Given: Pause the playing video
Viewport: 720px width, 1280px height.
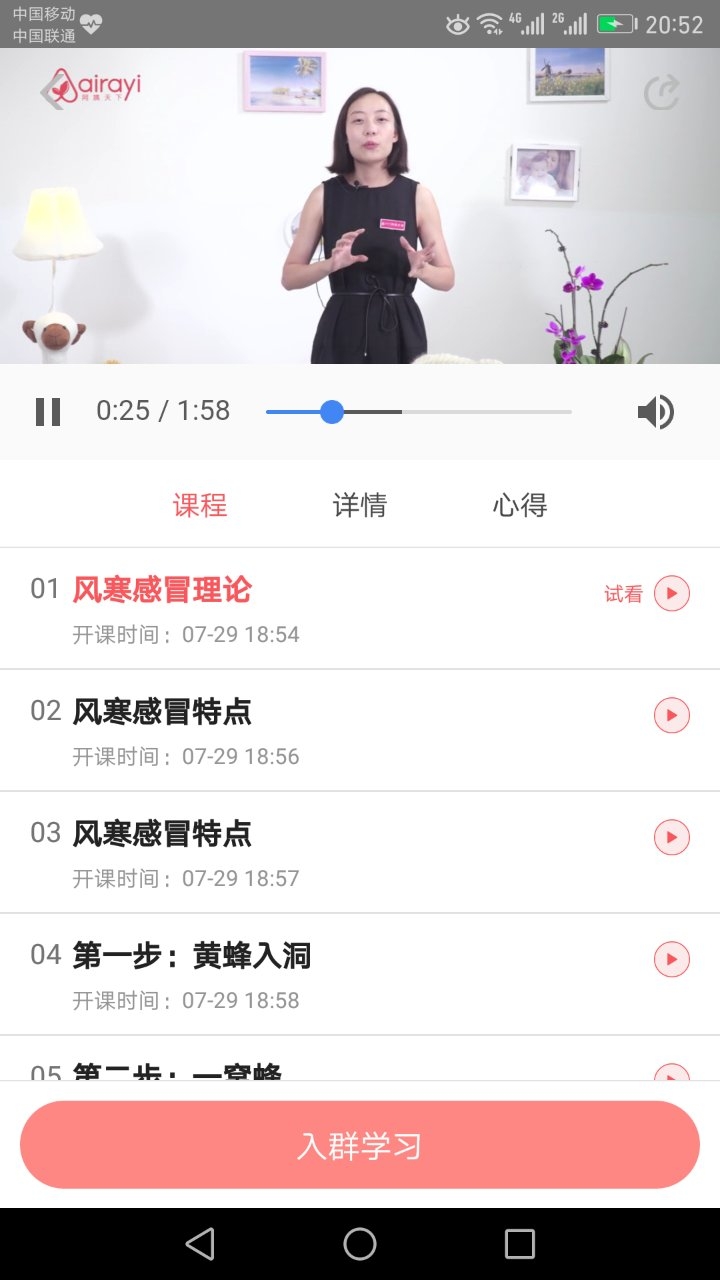Looking at the screenshot, I should pyautogui.click(x=47, y=411).
